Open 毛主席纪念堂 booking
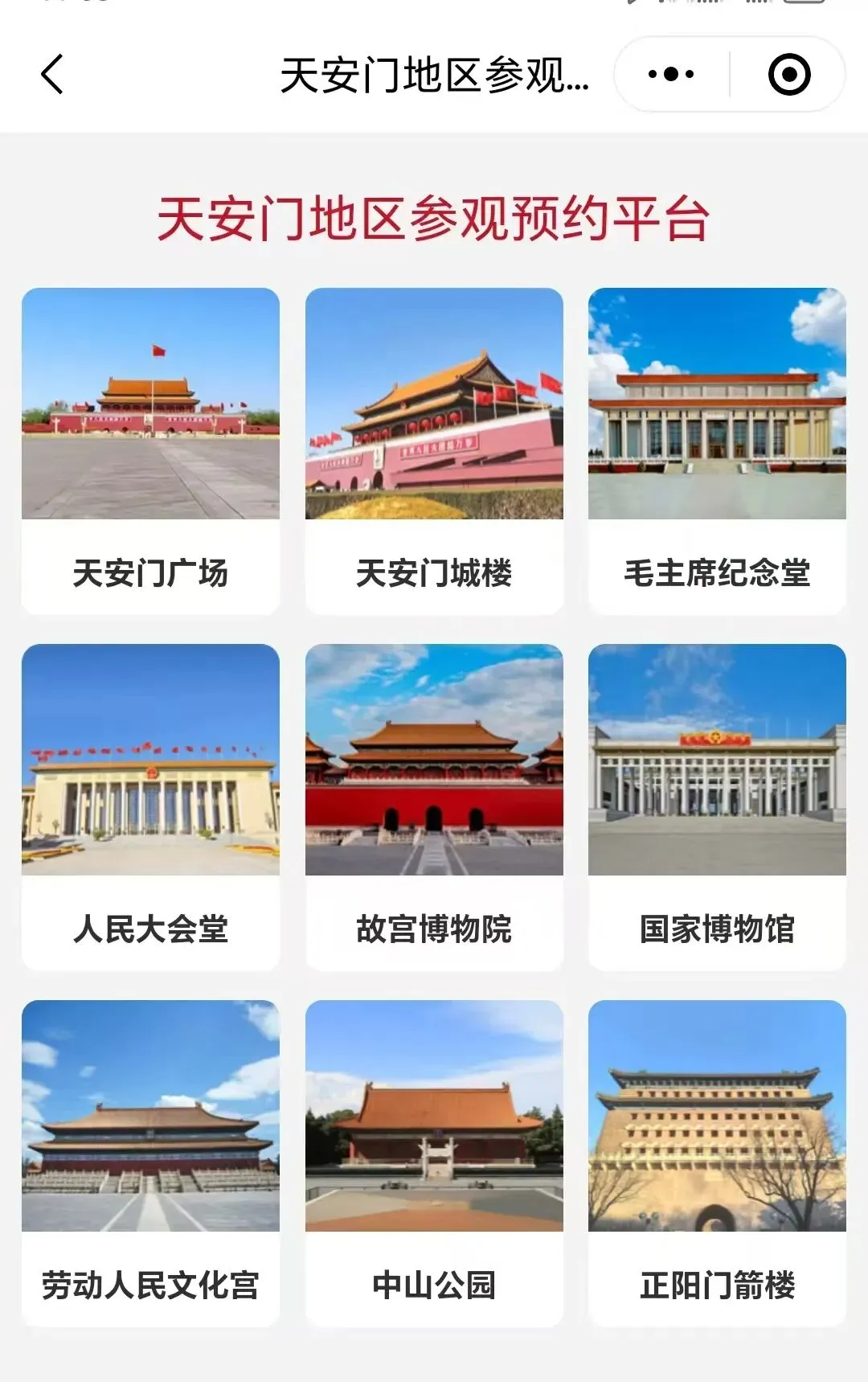868x1382 pixels. [717, 450]
